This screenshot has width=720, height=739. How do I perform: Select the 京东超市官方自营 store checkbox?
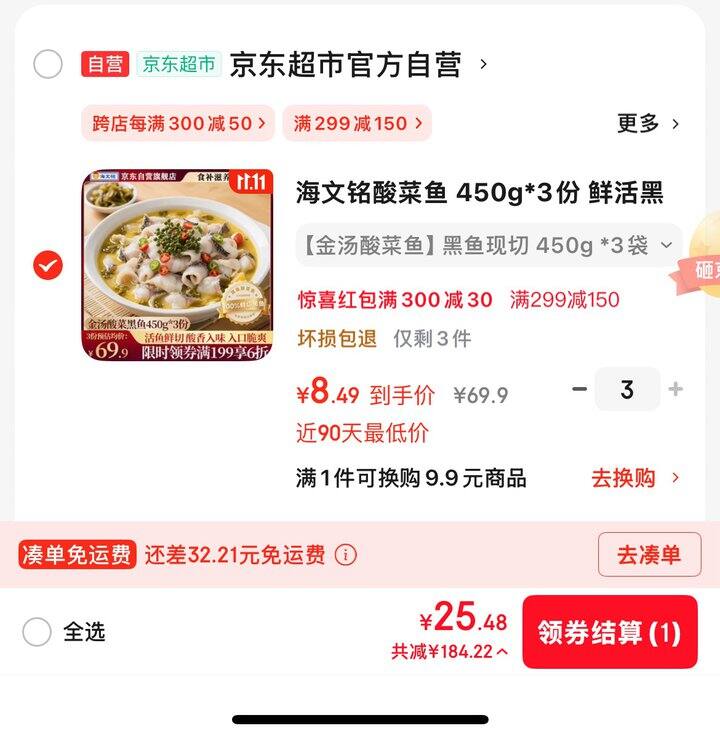[47, 65]
